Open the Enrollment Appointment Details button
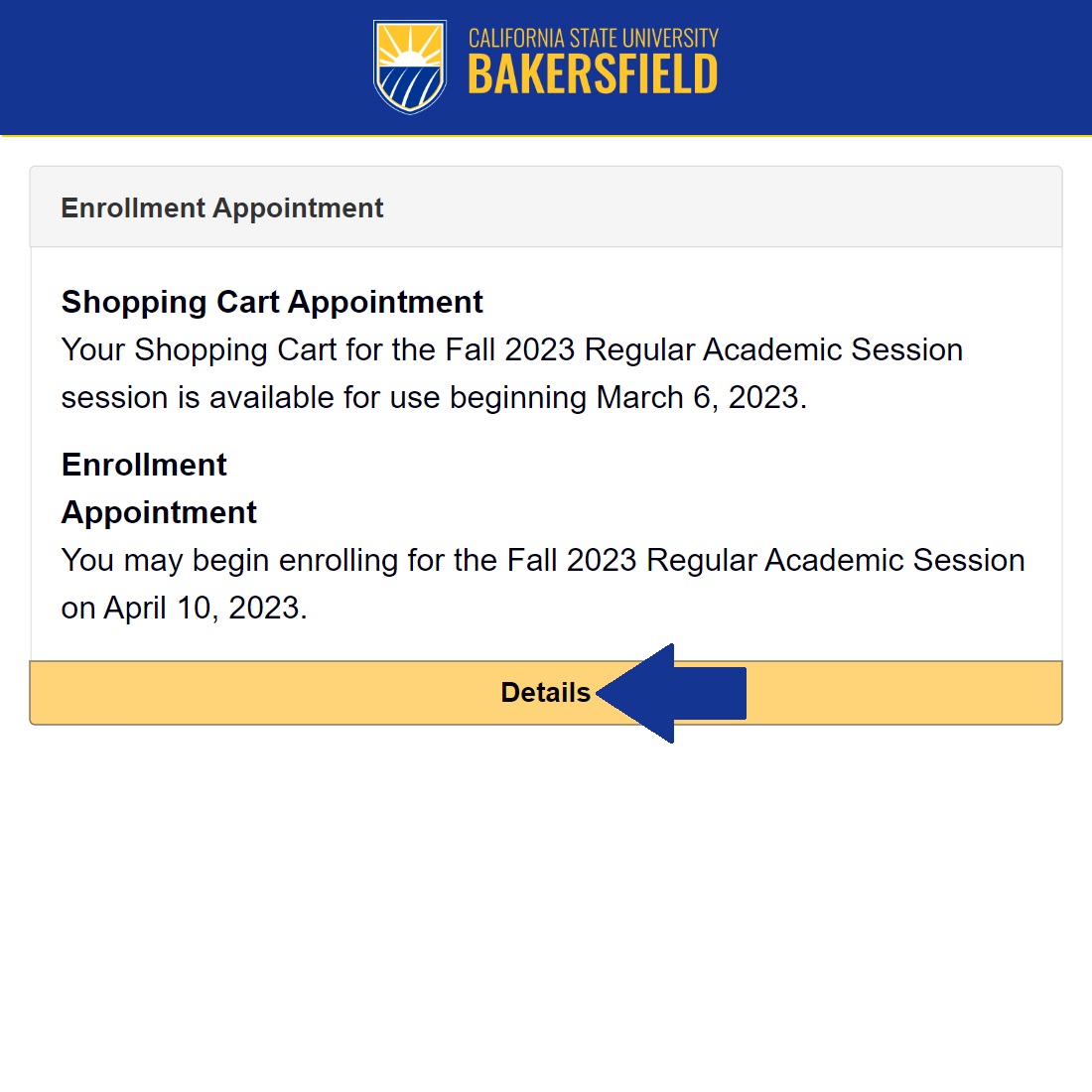Image resolution: width=1092 pixels, height=1092 pixels. pyautogui.click(x=545, y=693)
